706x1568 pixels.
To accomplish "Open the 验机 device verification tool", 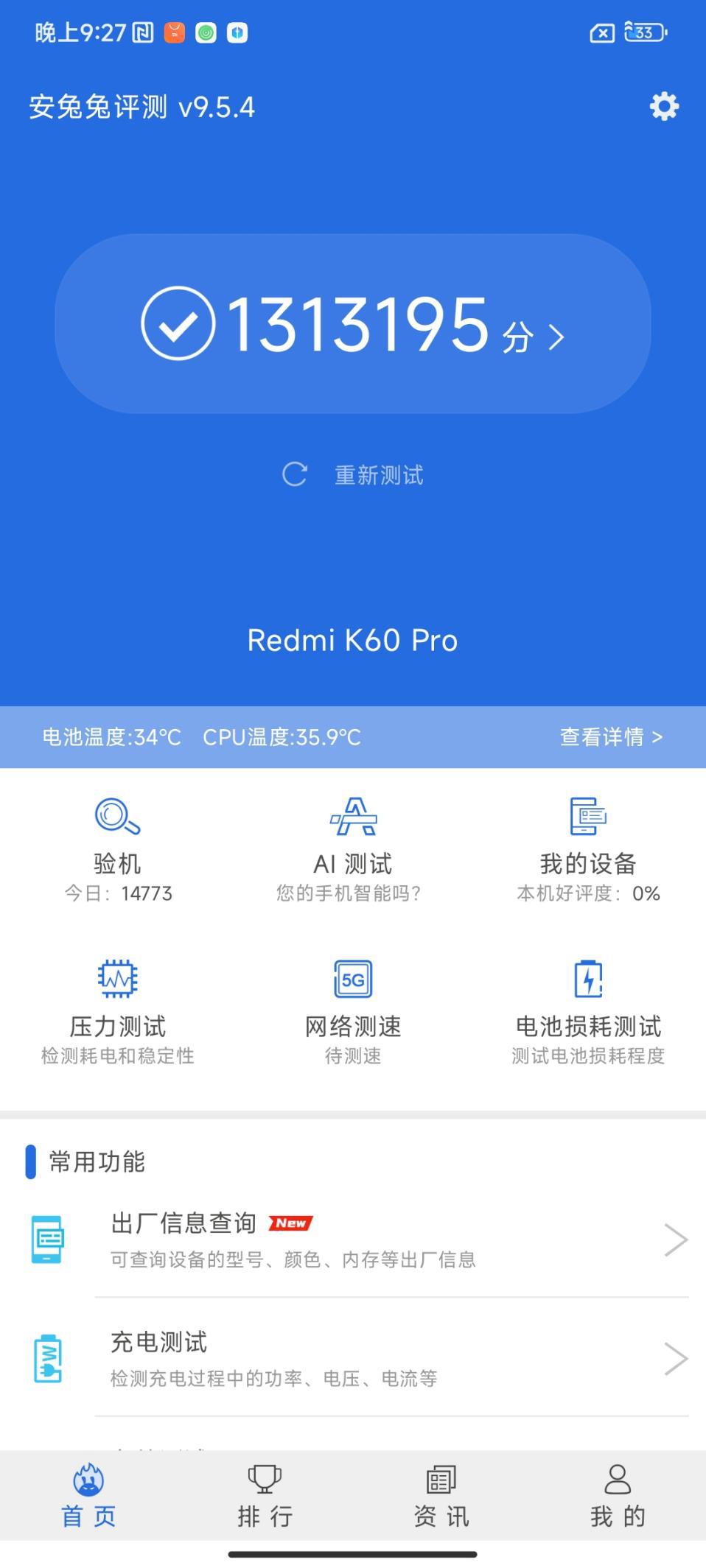I will pyautogui.click(x=118, y=847).
